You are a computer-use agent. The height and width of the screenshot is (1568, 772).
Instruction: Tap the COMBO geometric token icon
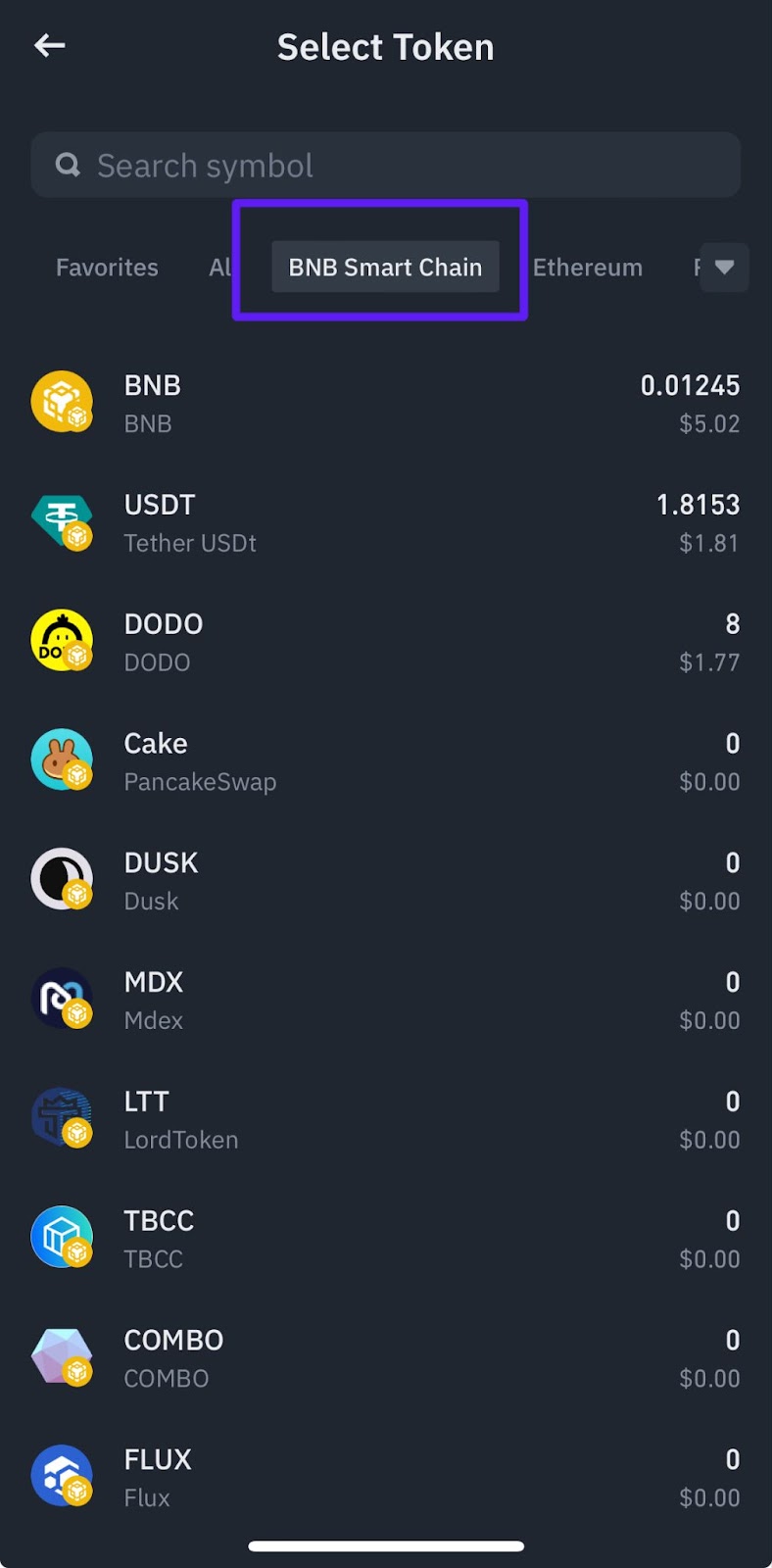(x=62, y=1356)
